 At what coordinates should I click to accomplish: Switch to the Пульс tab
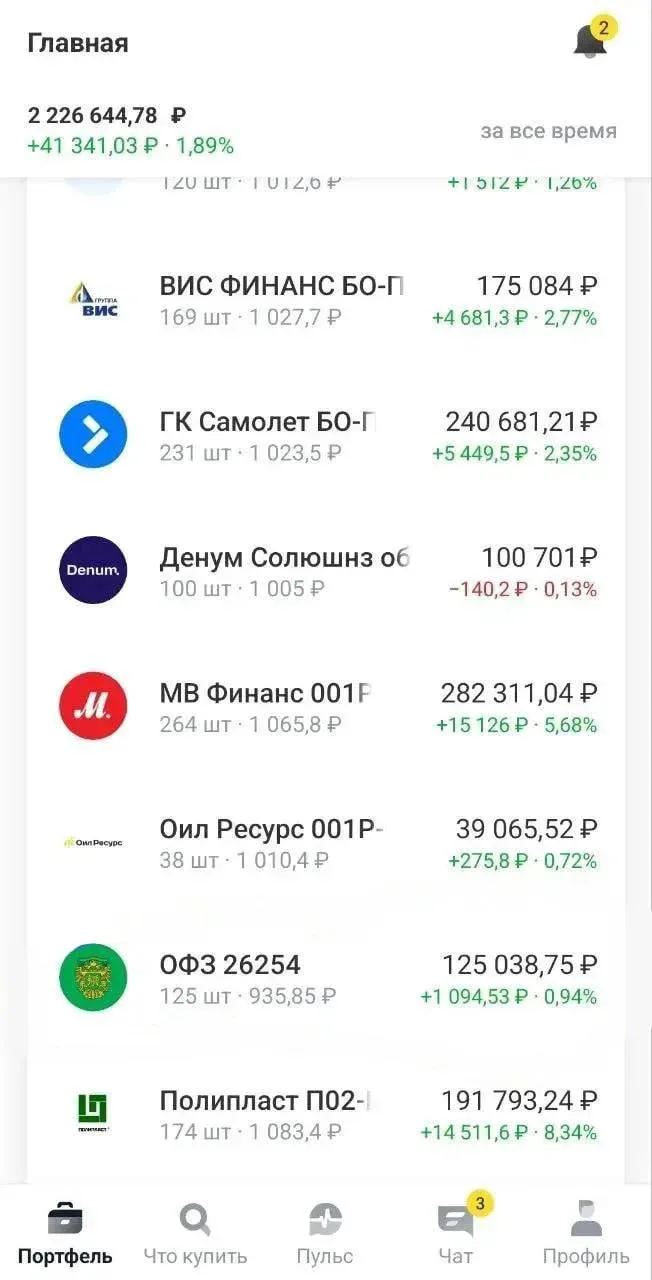pyautogui.click(x=325, y=1234)
